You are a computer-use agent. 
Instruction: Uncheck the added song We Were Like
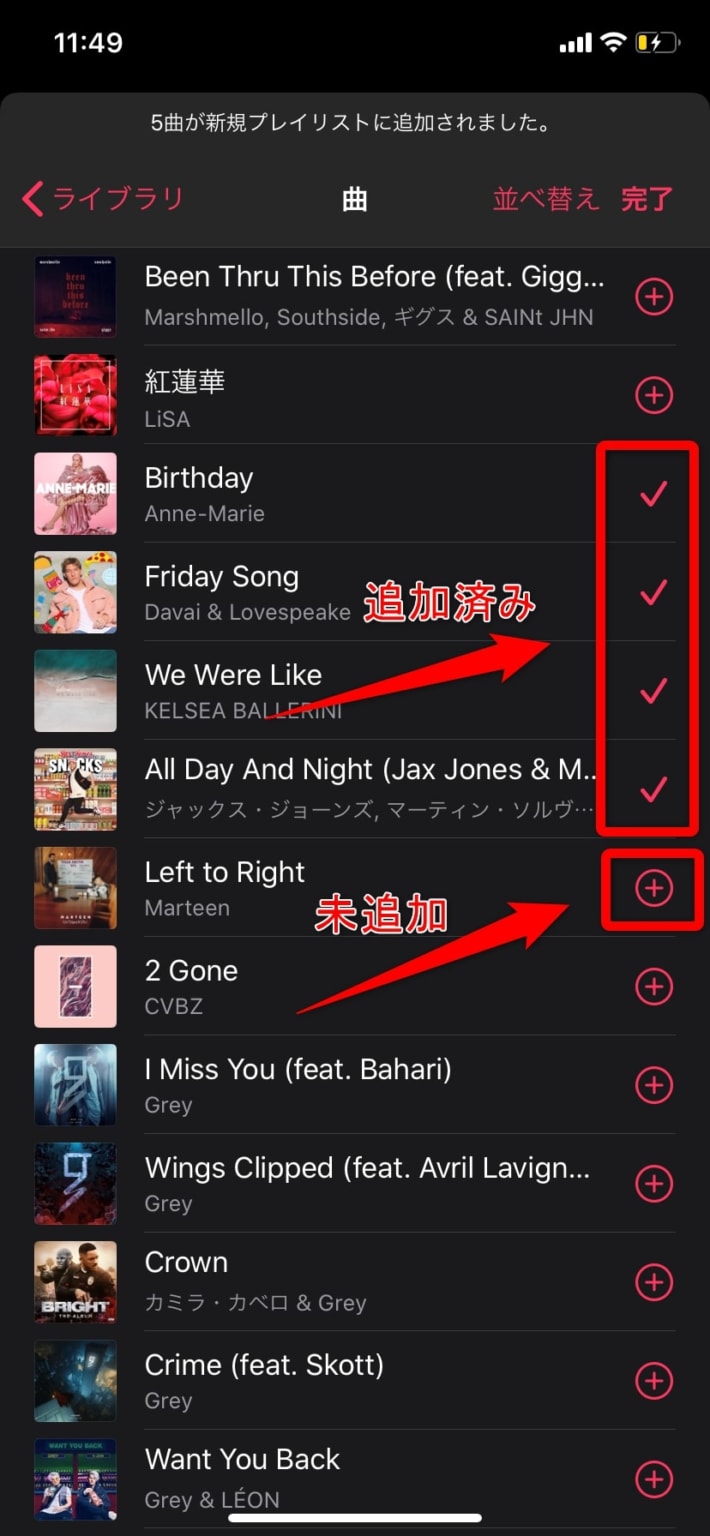[653, 690]
